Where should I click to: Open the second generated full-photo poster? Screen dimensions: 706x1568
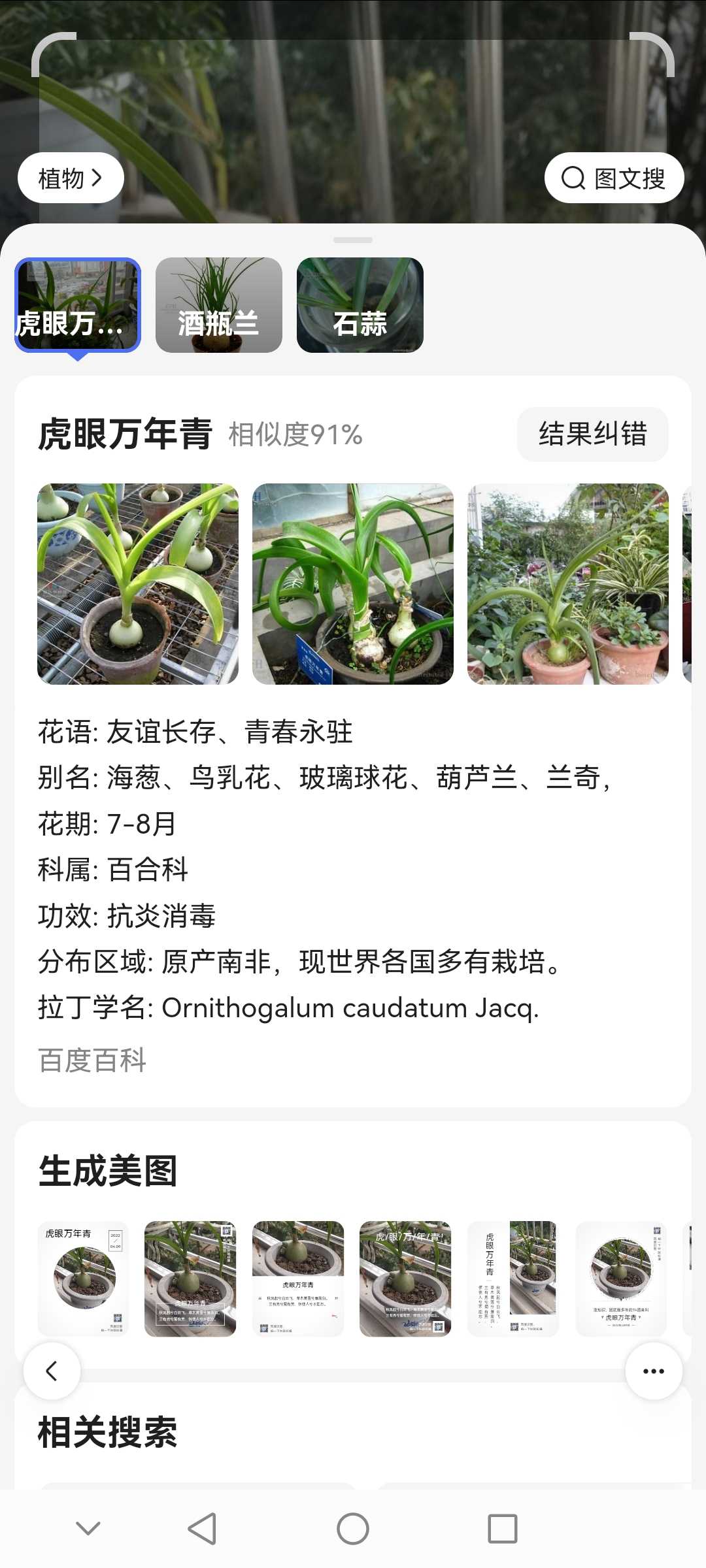click(x=190, y=1279)
